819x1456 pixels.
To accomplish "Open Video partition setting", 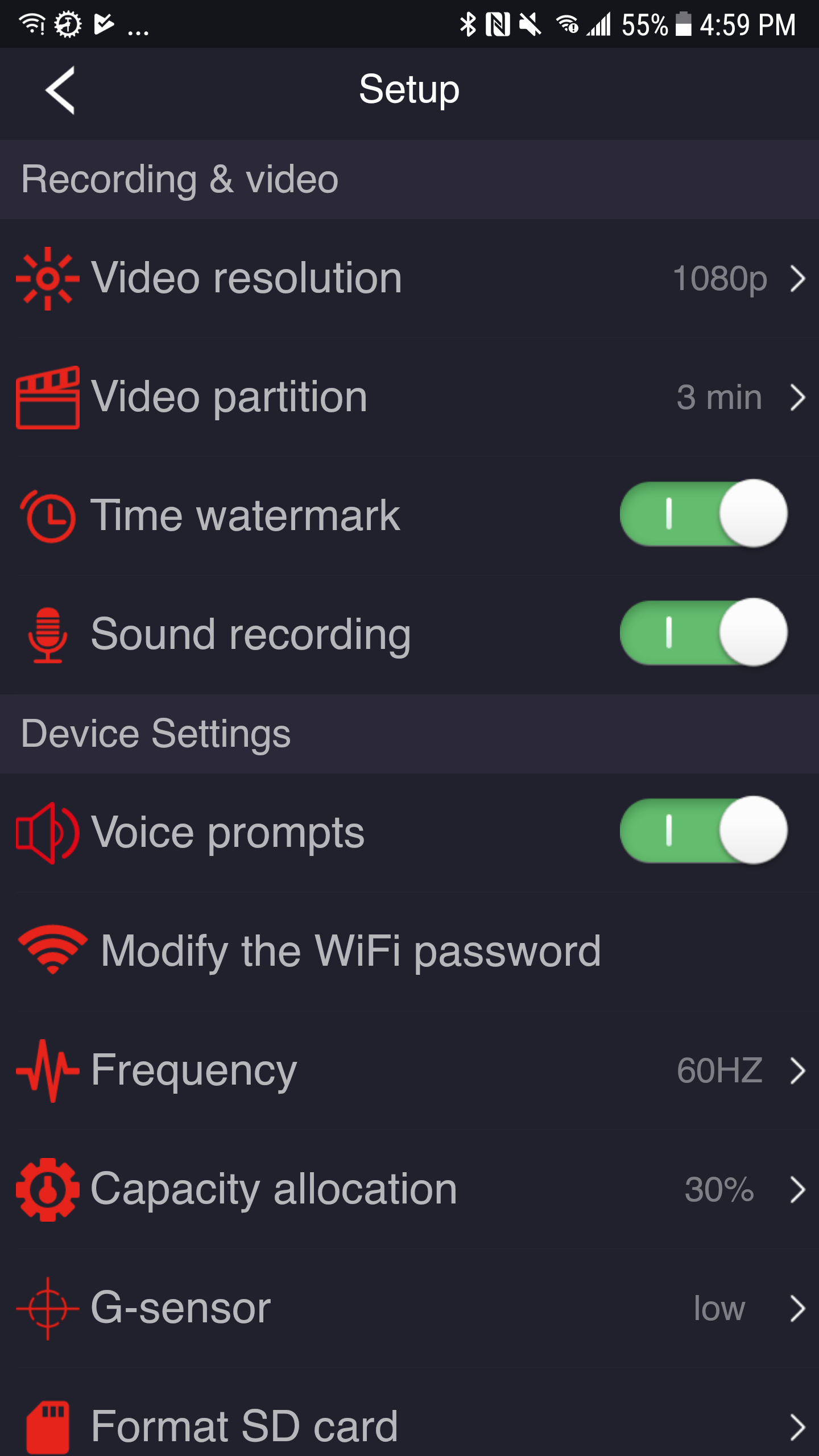I will click(x=409, y=397).
